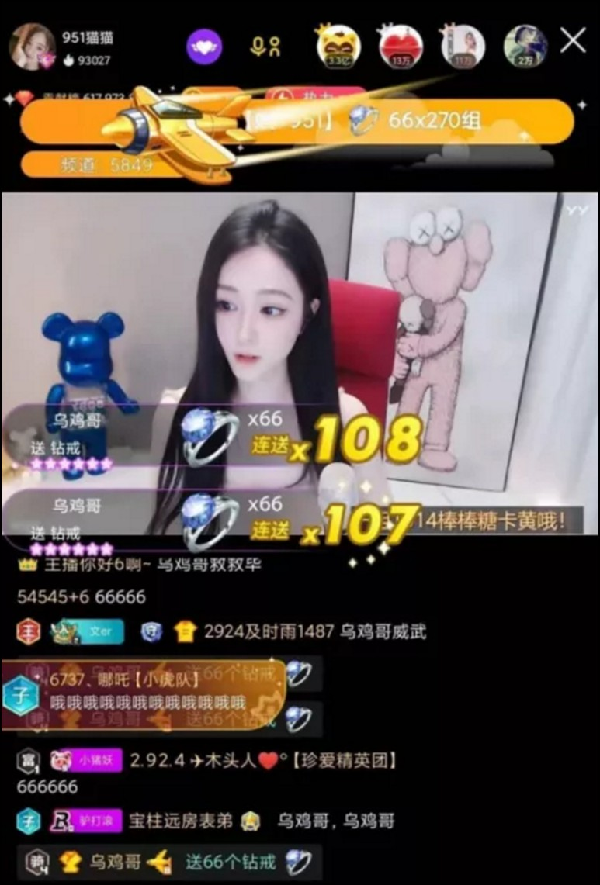Image resolution: width=600 pixels, height=885 pixels.
Task: Open the second top contributor's avatar
Action: pos(400,45)
